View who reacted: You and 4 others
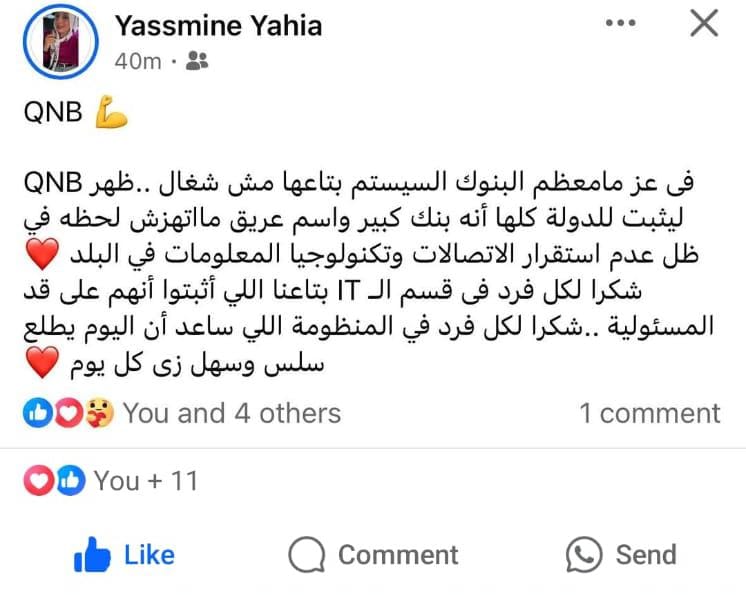 click(232, 412)
